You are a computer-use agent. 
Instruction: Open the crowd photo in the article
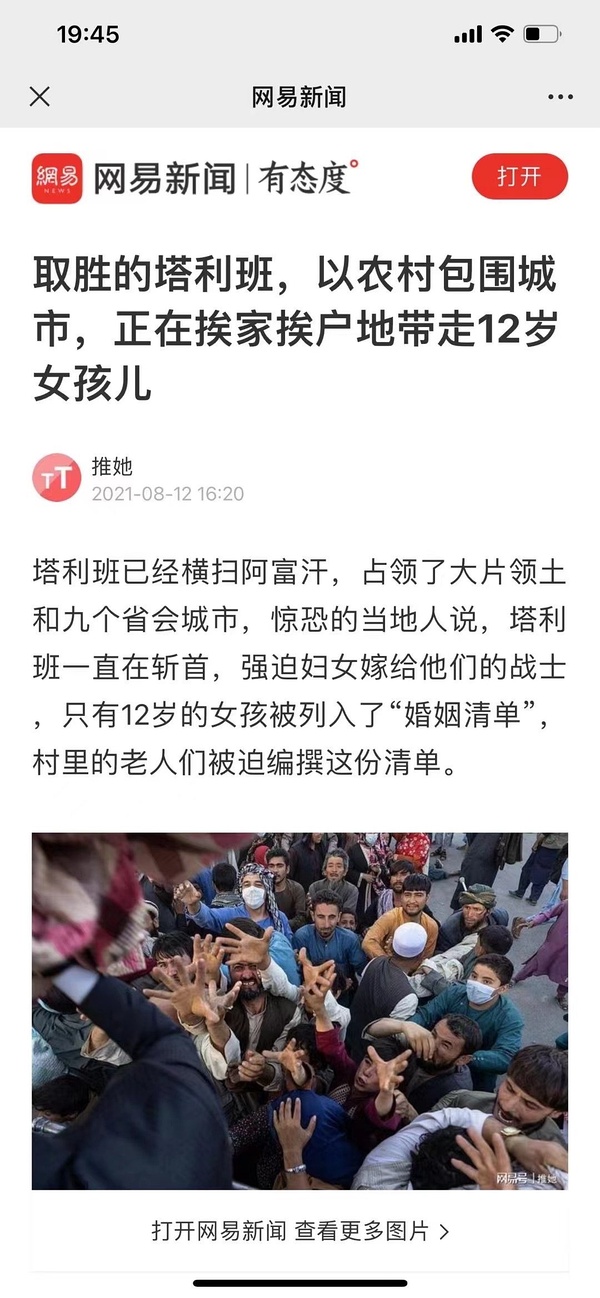[300, 1010]
